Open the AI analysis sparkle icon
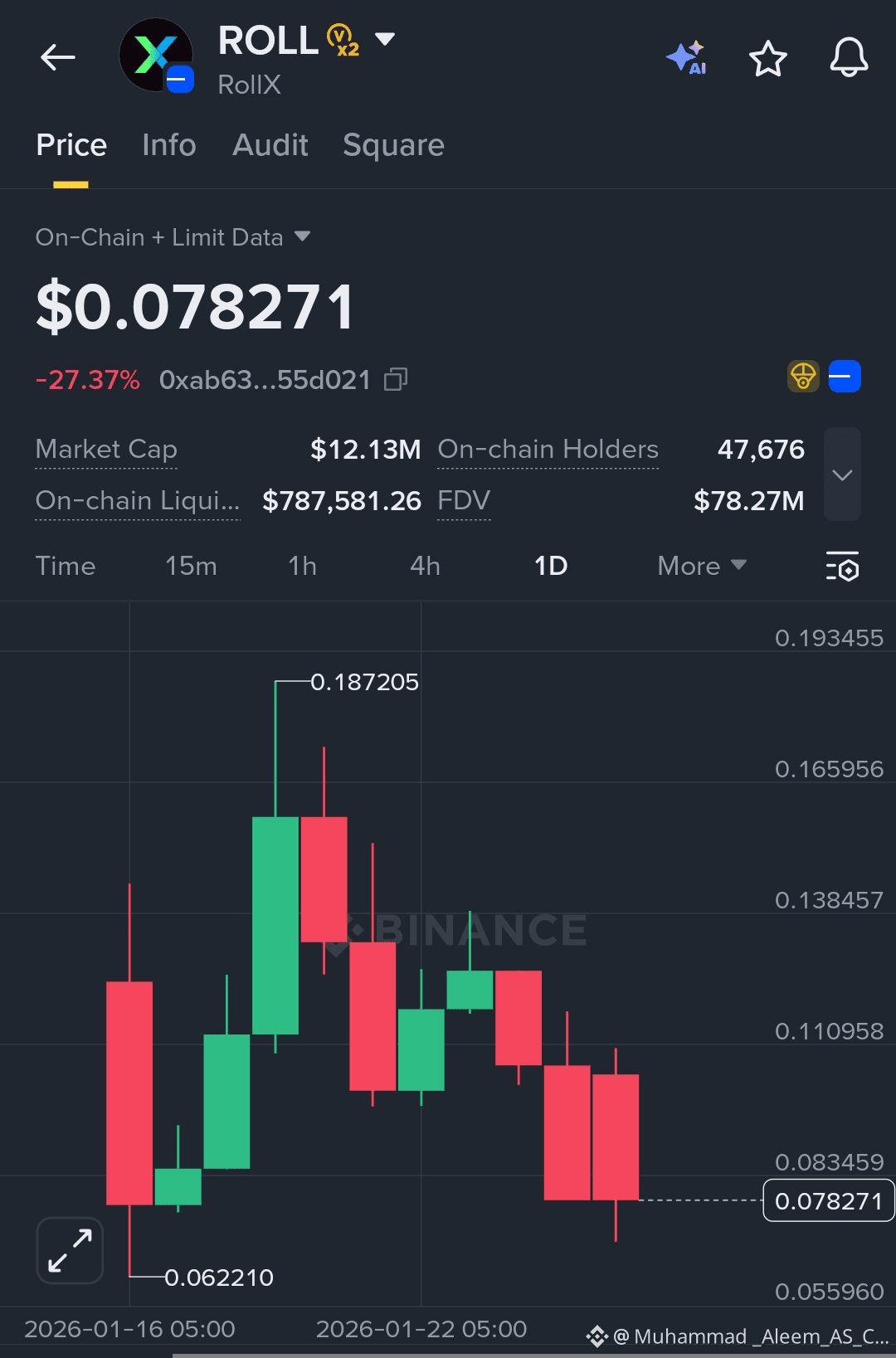 click(686, 58)
